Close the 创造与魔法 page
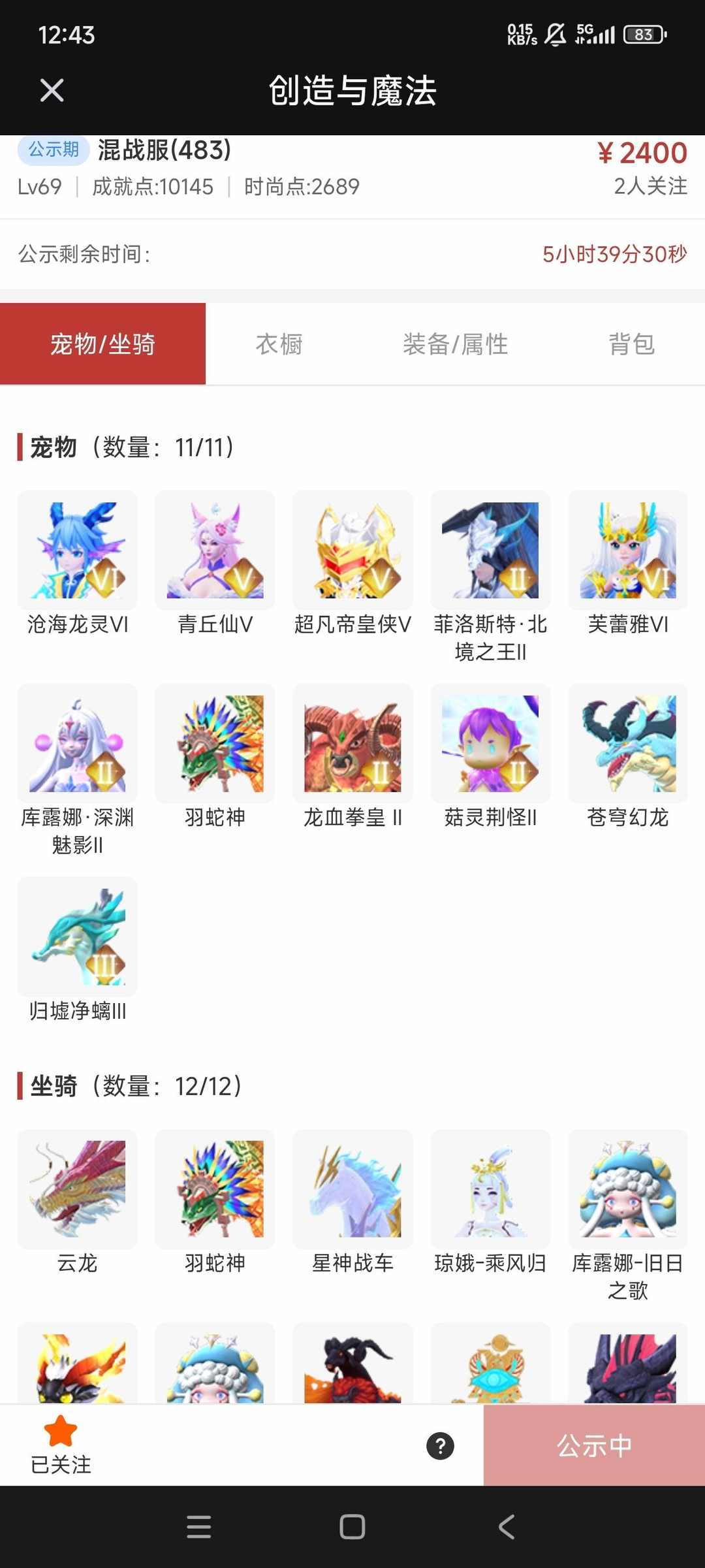 pos(52,90)
